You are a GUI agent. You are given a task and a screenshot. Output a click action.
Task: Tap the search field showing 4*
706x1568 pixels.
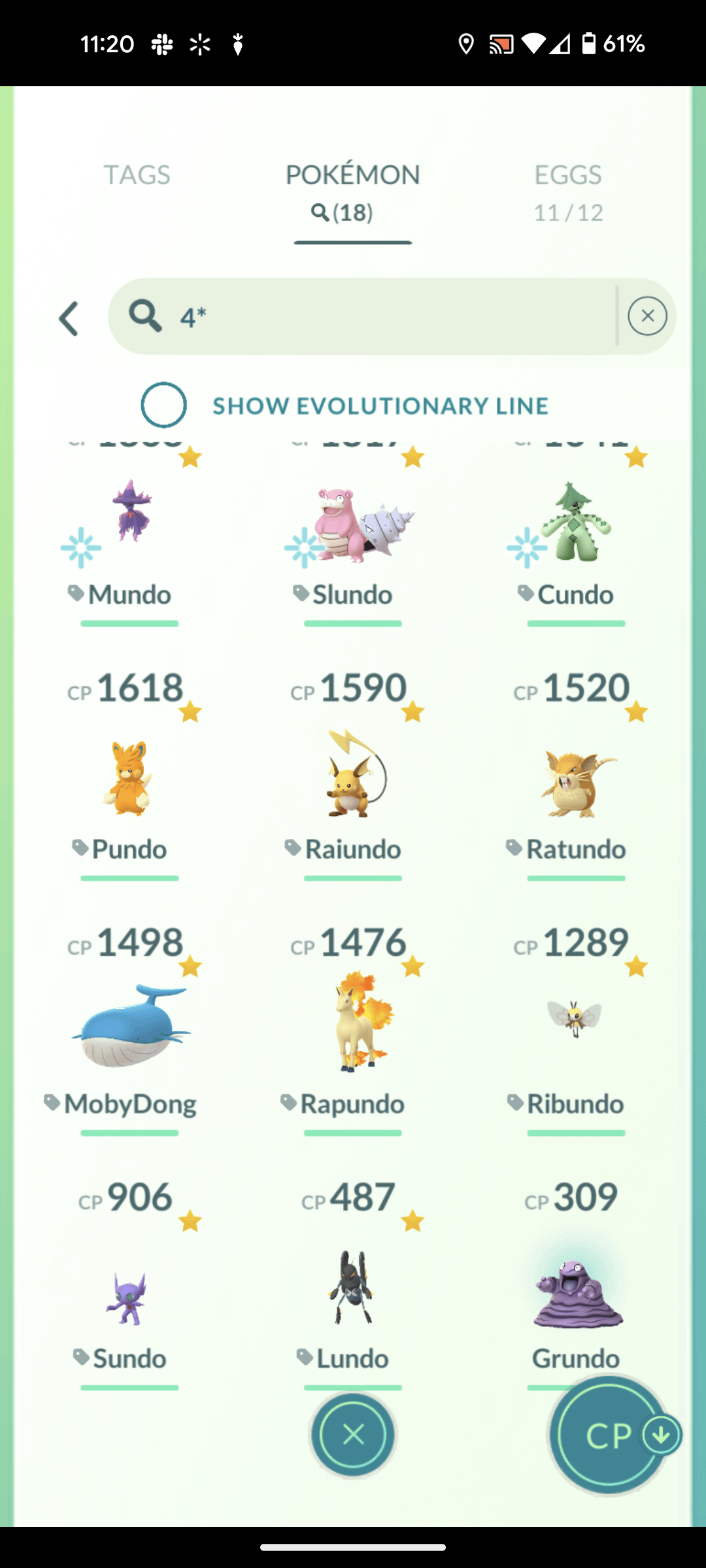click(x=392, y=317)
